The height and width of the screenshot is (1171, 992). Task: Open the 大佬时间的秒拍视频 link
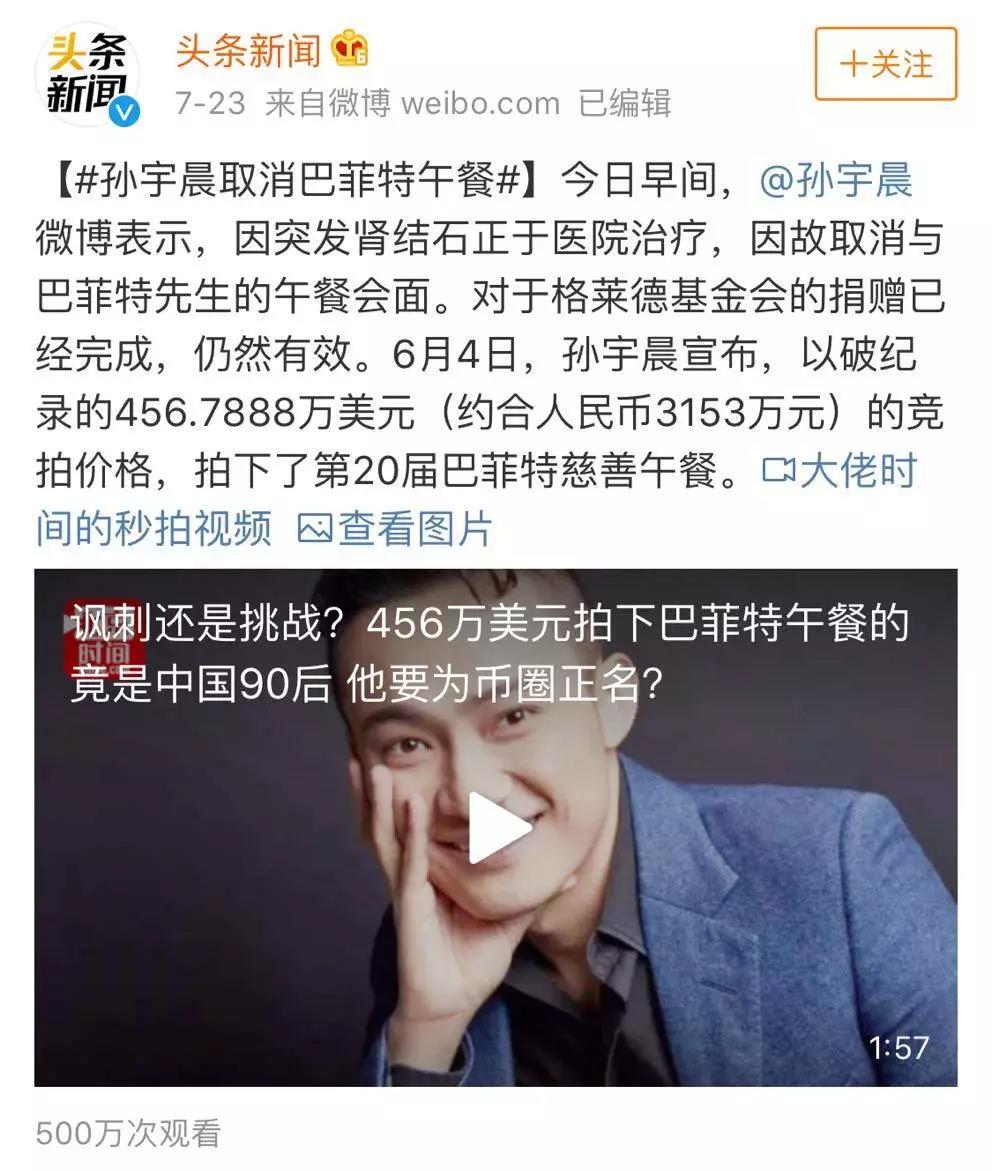click(838, 471)
